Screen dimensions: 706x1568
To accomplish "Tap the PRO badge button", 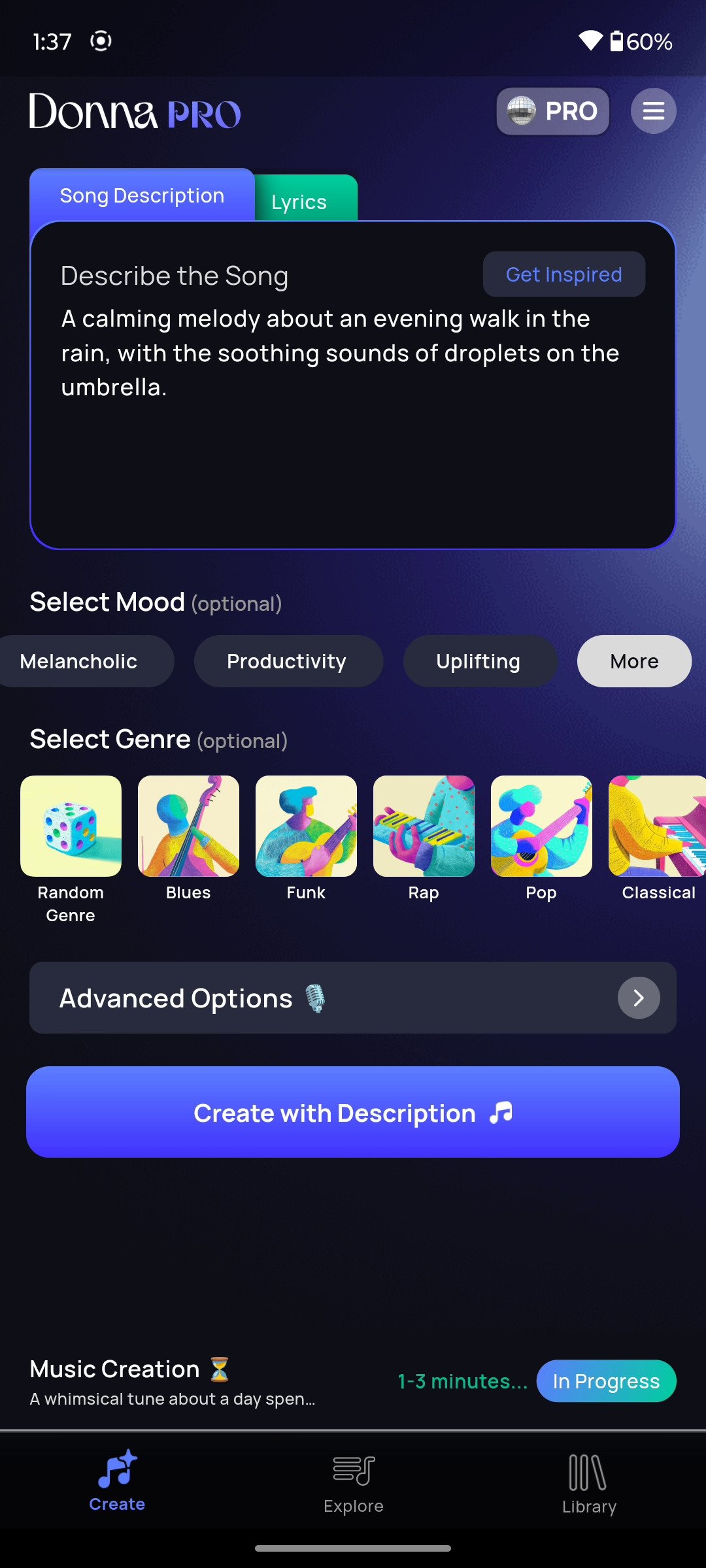I will point(553,111).
